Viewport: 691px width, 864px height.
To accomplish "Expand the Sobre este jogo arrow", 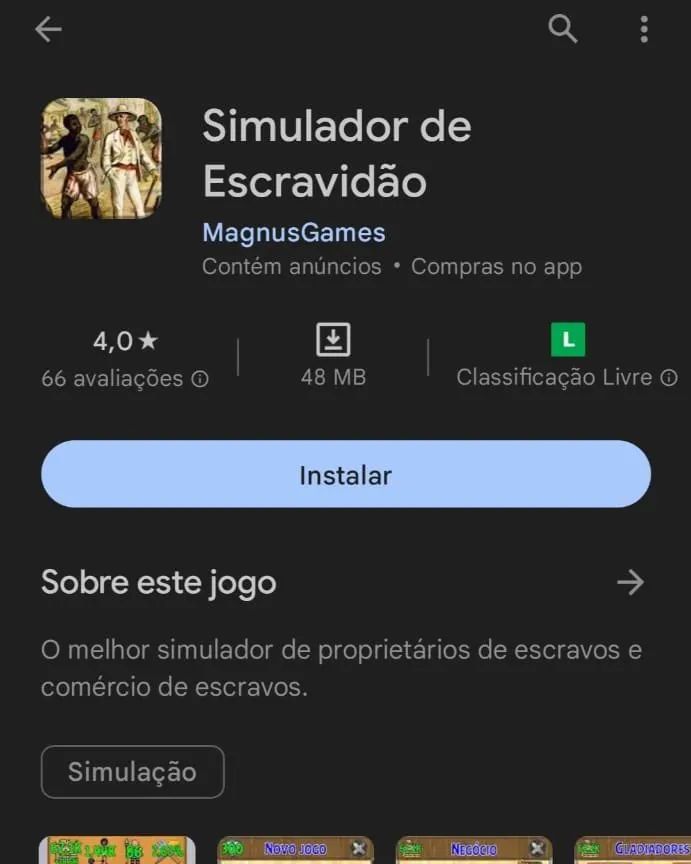I will (x=630, y=582).
